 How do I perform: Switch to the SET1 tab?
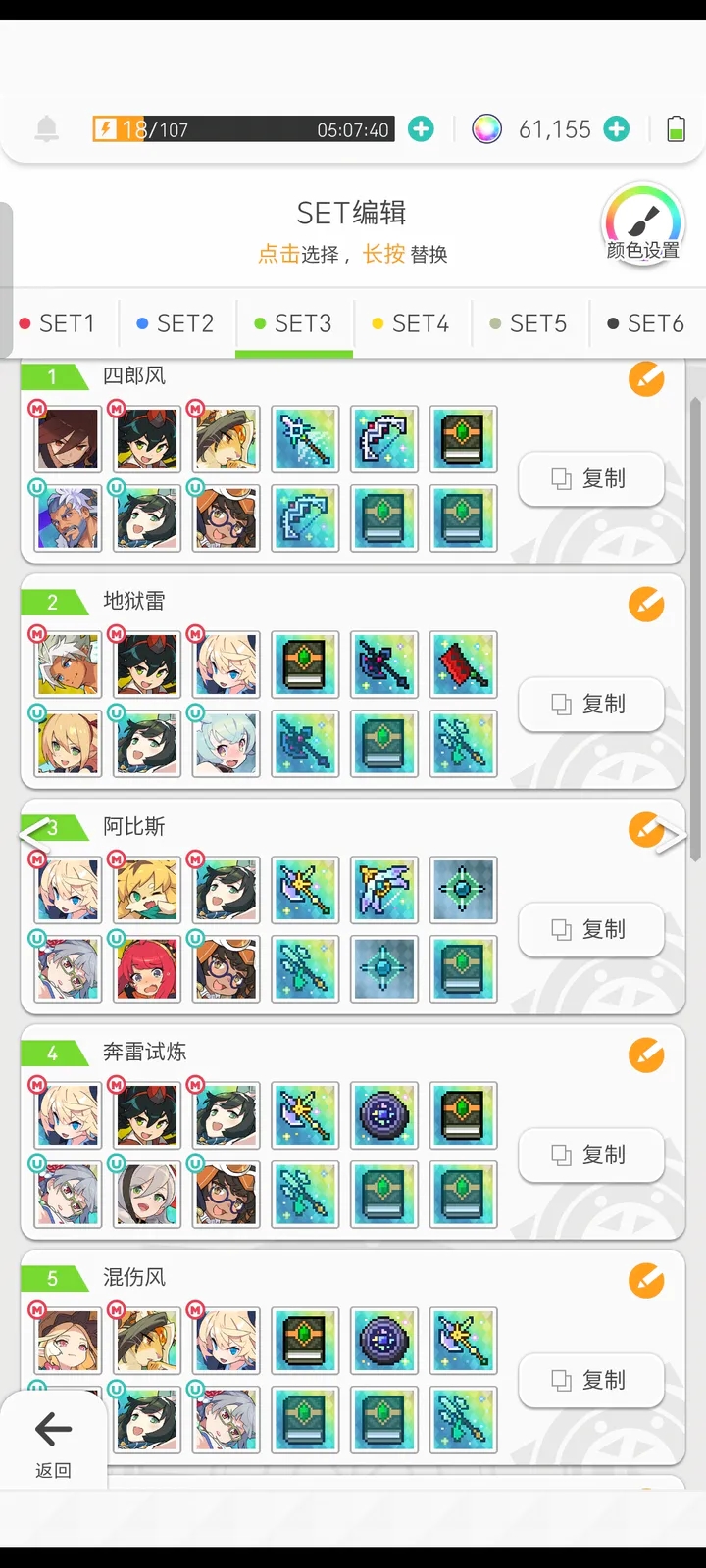click(59, 323)
